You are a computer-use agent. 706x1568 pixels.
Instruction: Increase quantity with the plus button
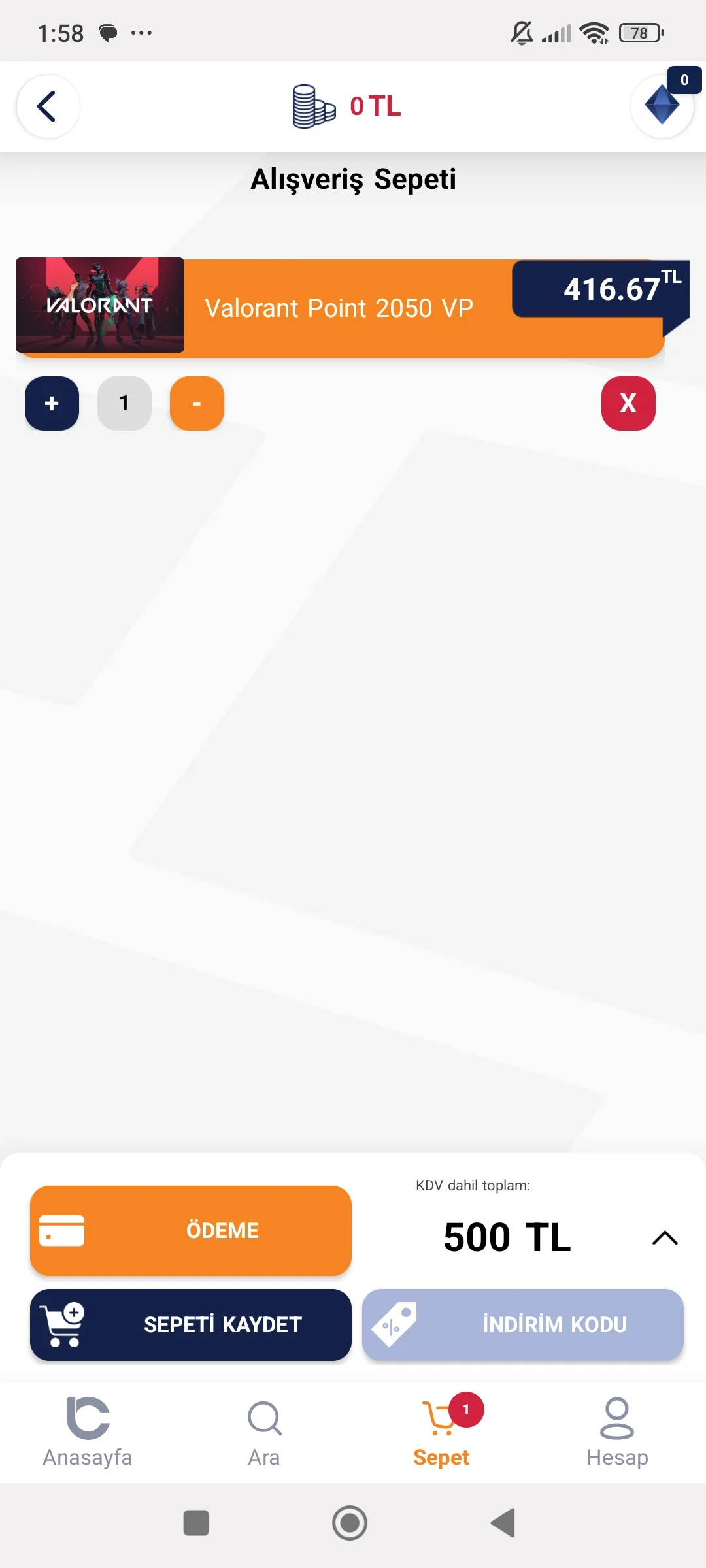point(52,403)
